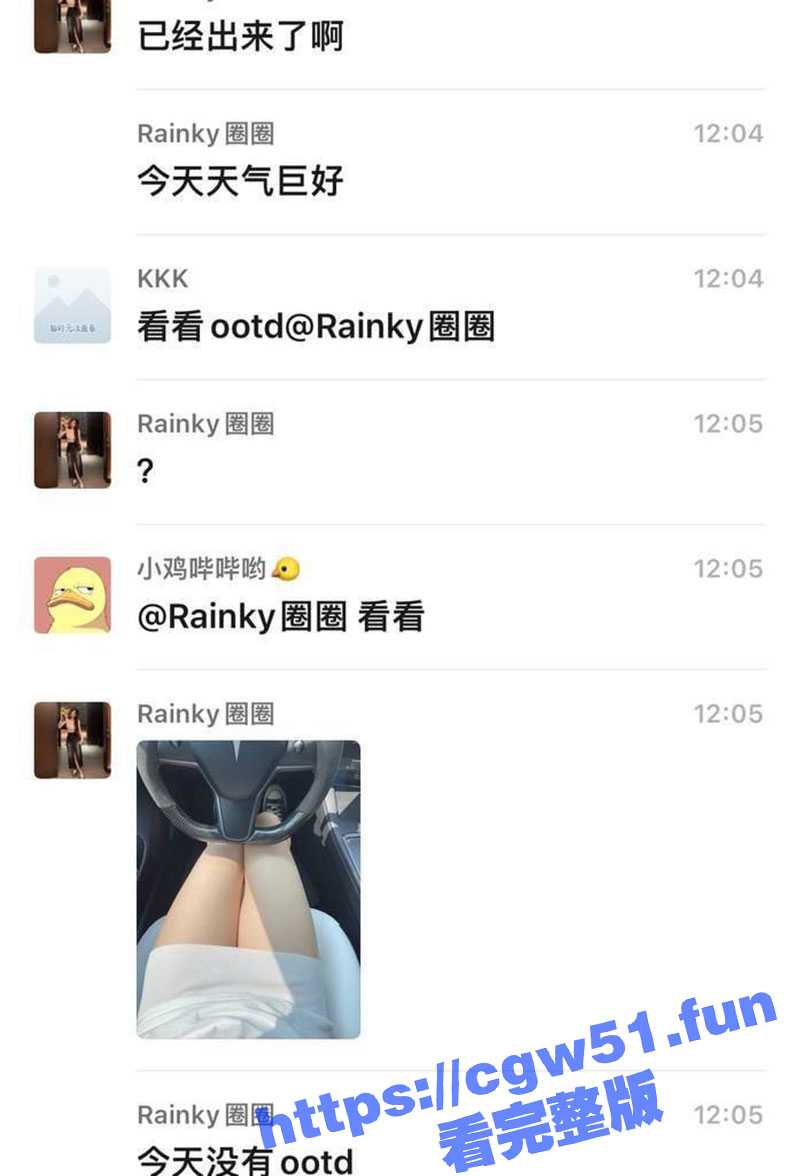Open the photo Rainky圈圈 sent at 12:05
Screen dimensions: 800x1176
tap(248, 889)
